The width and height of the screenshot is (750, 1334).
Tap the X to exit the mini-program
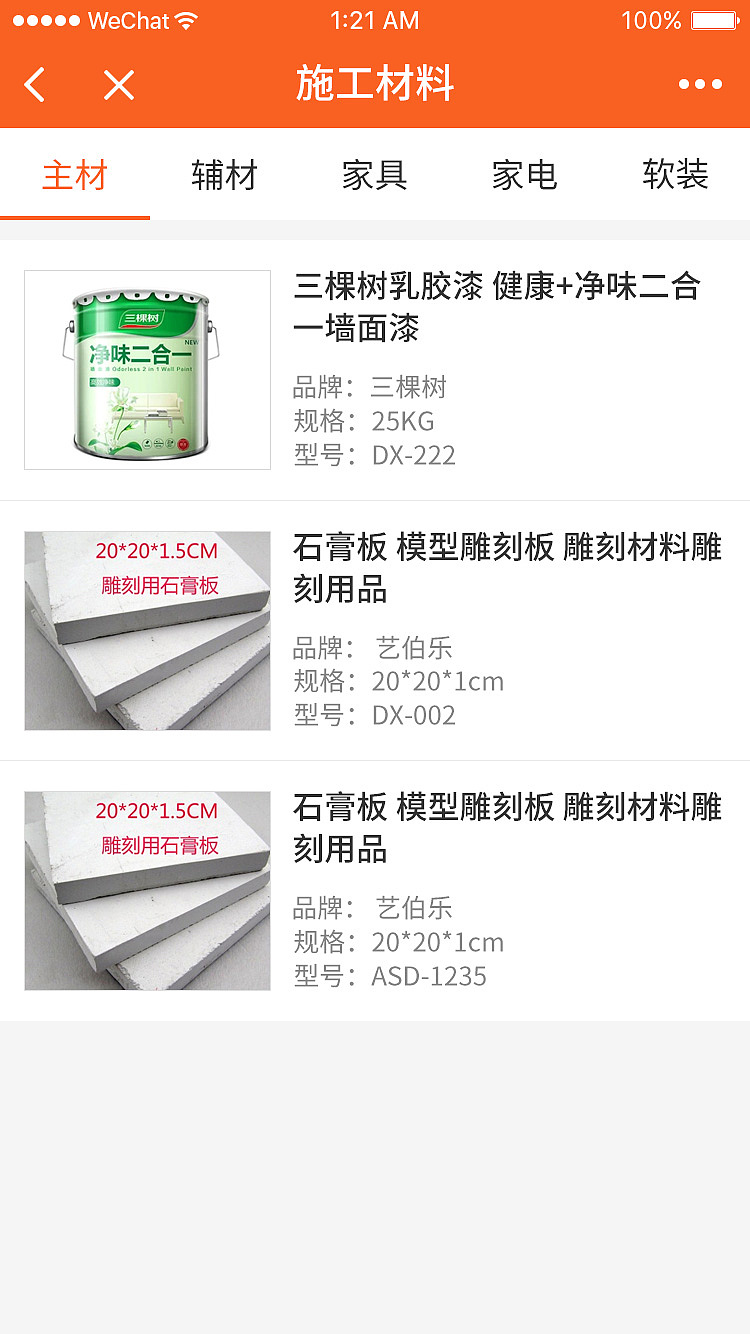point(117,84)
